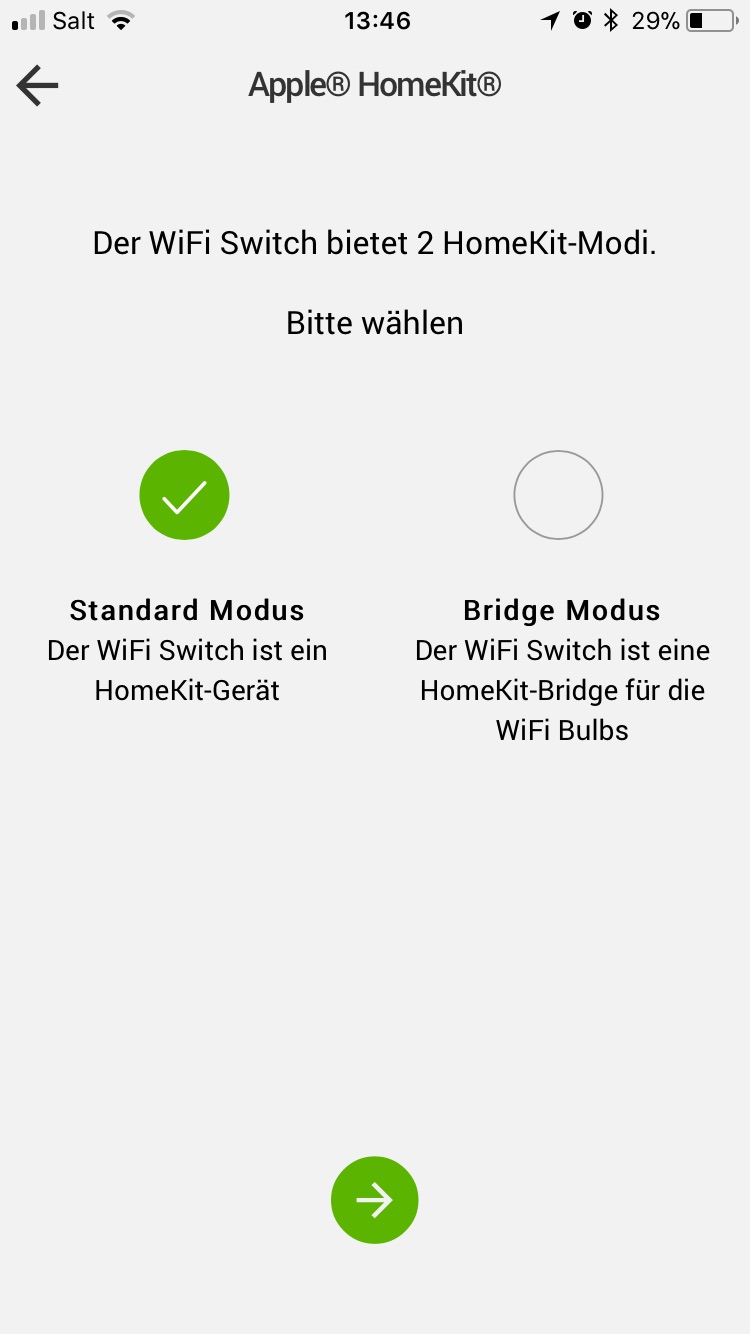Select the Standard Modus option
The height and width of the screenshot is (1334, 750).
click(x=185, y=495)
